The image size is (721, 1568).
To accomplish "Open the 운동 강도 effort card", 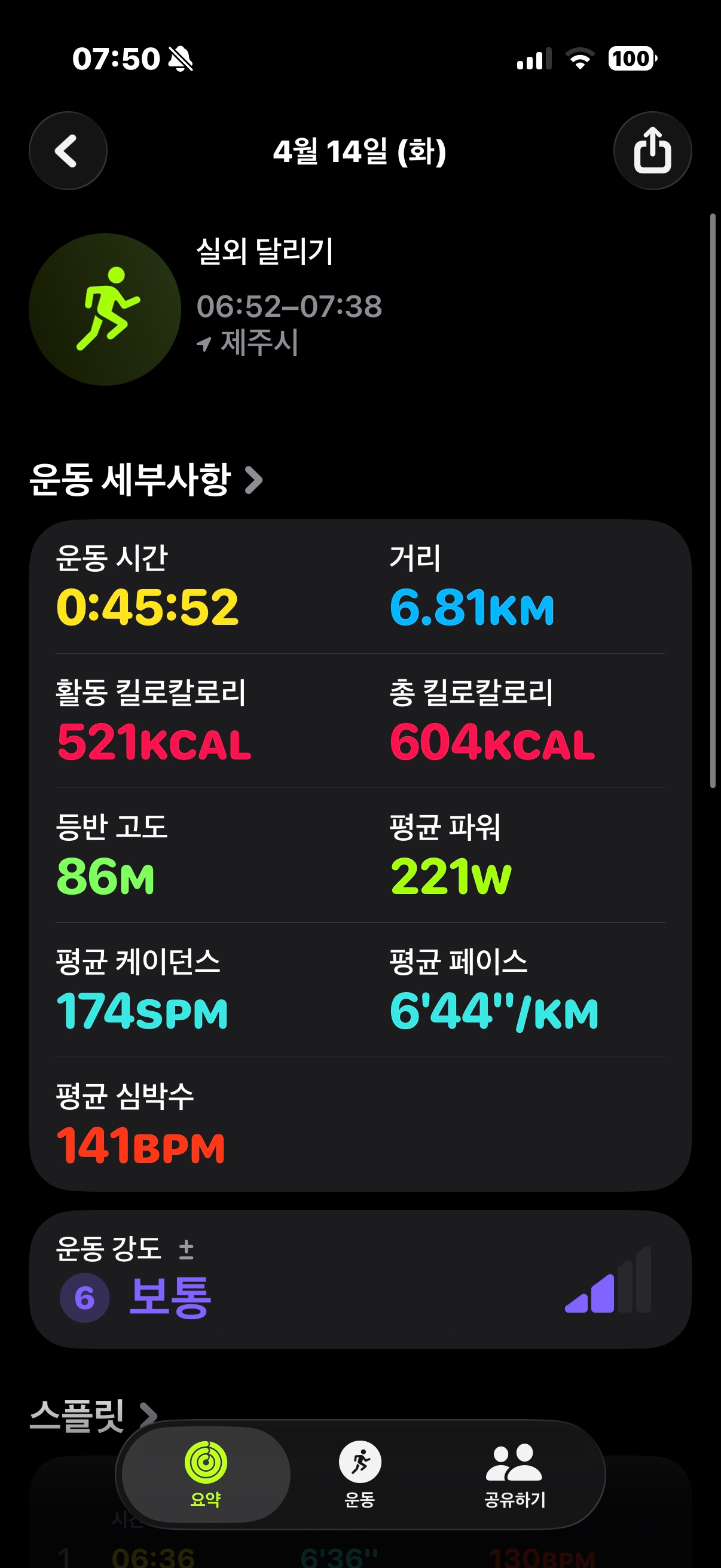I will [x=359, y=1280].
